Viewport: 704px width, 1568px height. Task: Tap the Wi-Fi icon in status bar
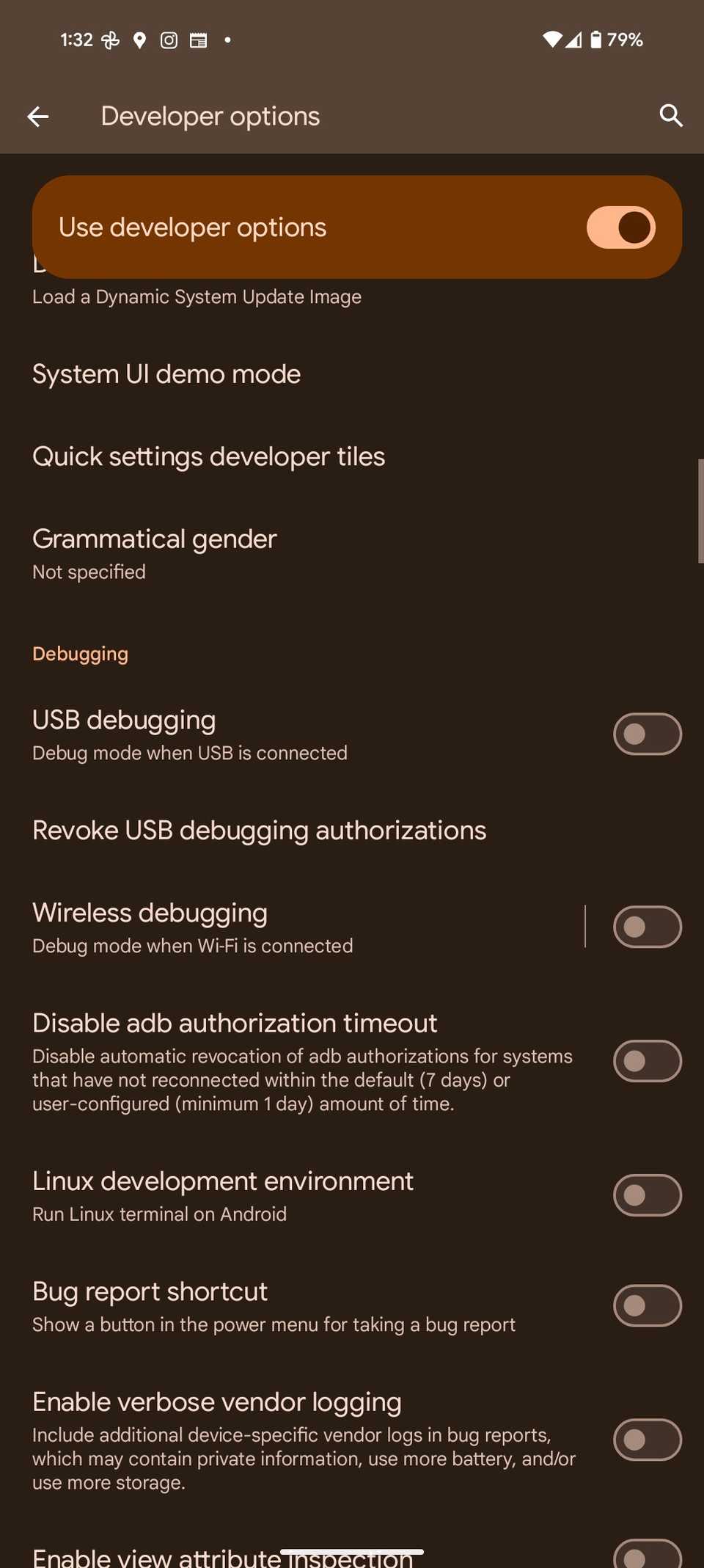[x=552, y=40]
